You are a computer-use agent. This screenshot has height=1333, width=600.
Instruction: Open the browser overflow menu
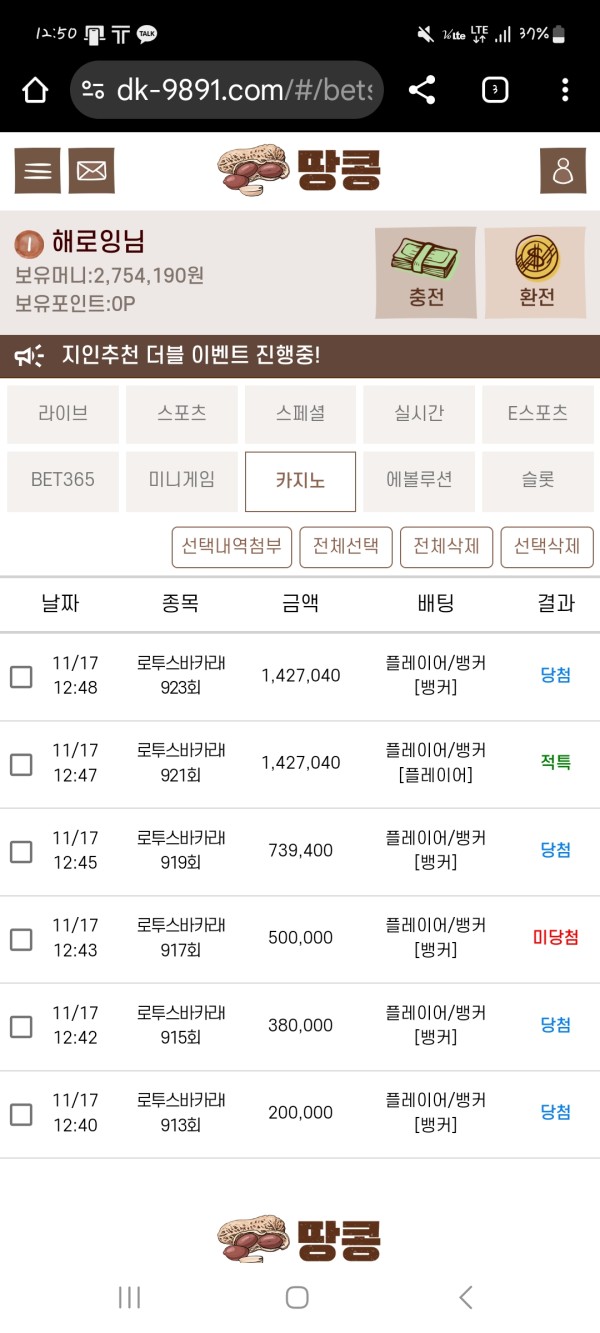[565, 90]
